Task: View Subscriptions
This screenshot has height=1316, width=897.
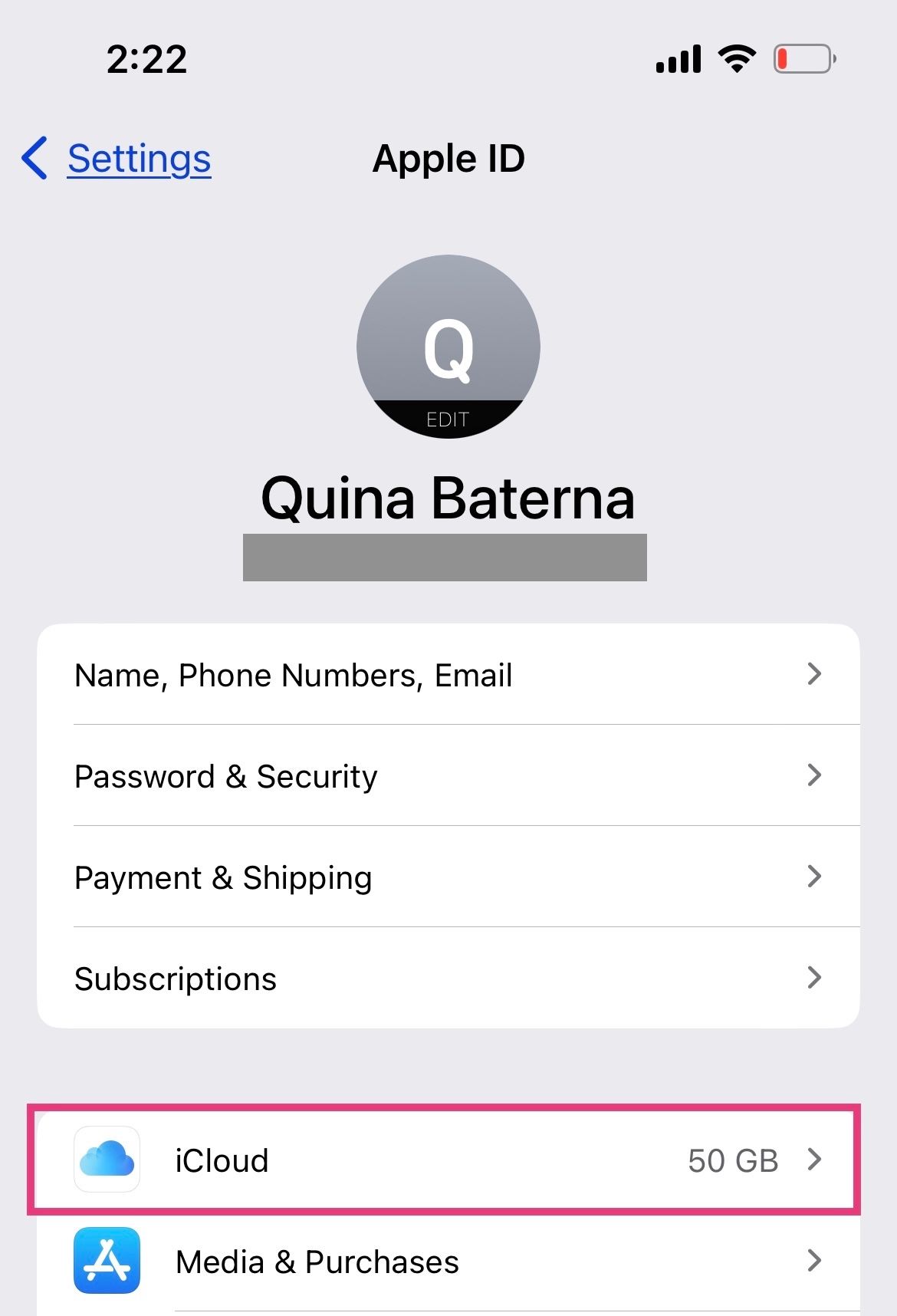Action: [x=448, y=979]
